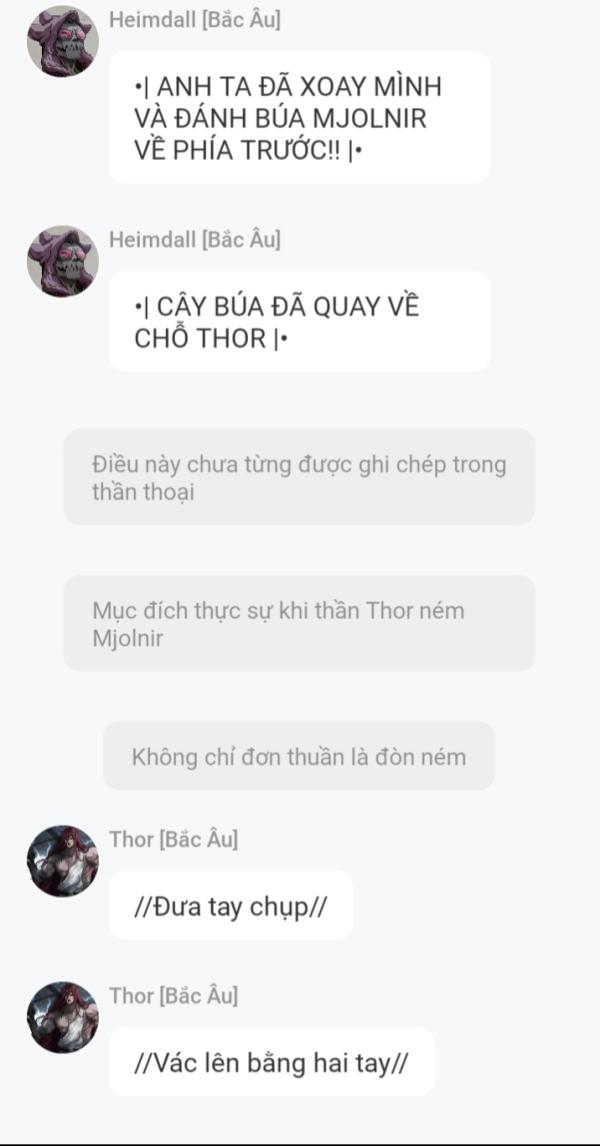Open Heimdall's avatar beside the MJOLNIR message
Viewport: 600px width, 1146px height.
point(62,42)
